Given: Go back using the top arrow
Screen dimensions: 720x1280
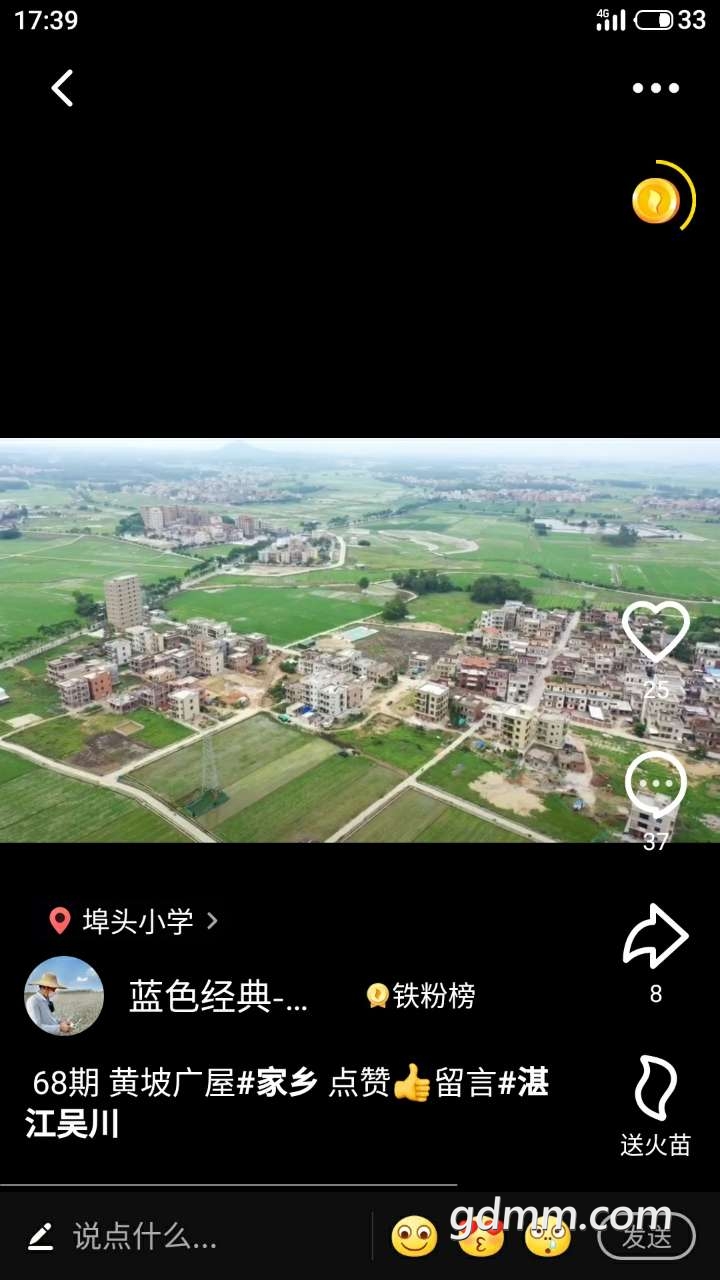Looking at the screenshot, I should [x=62, y=88].
